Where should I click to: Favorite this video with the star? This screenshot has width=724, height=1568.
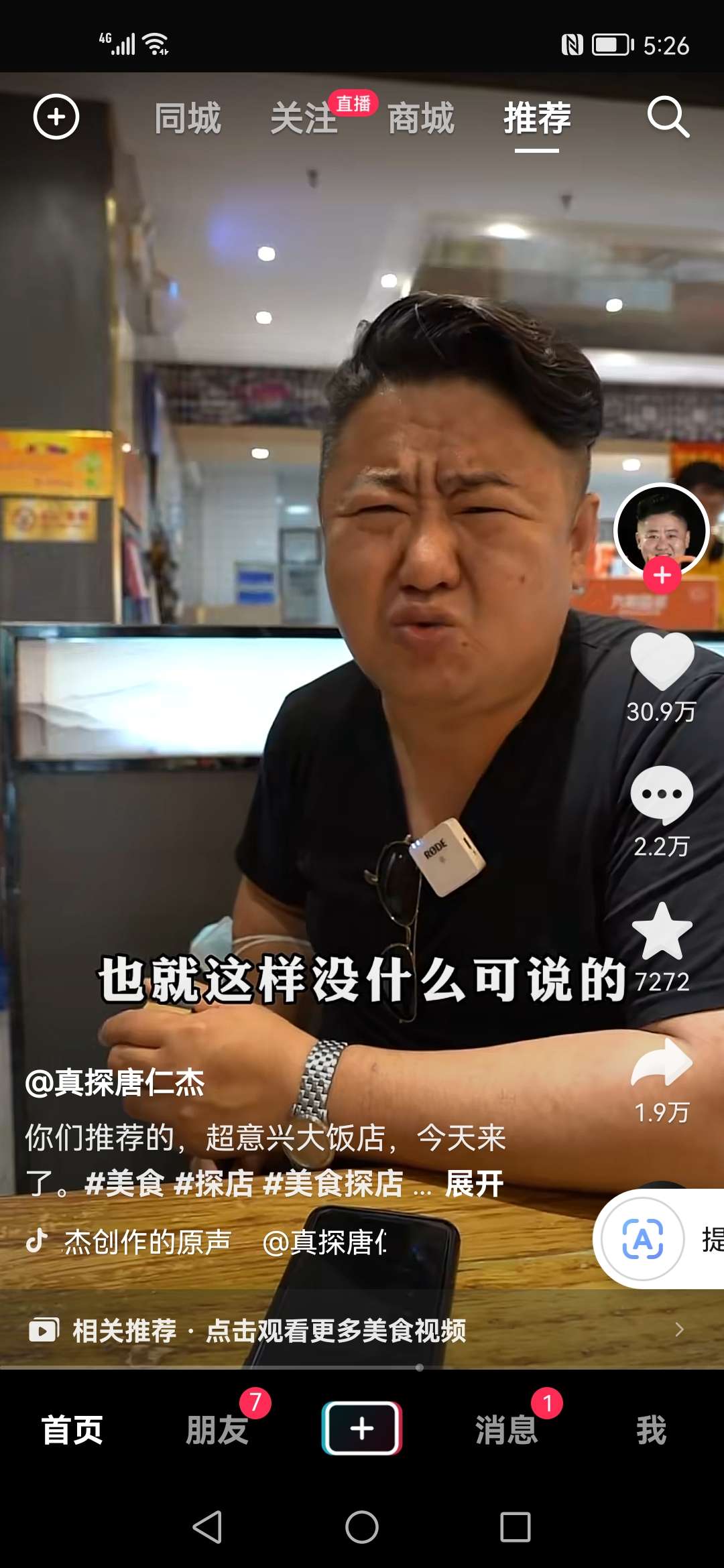pos(662,931)
